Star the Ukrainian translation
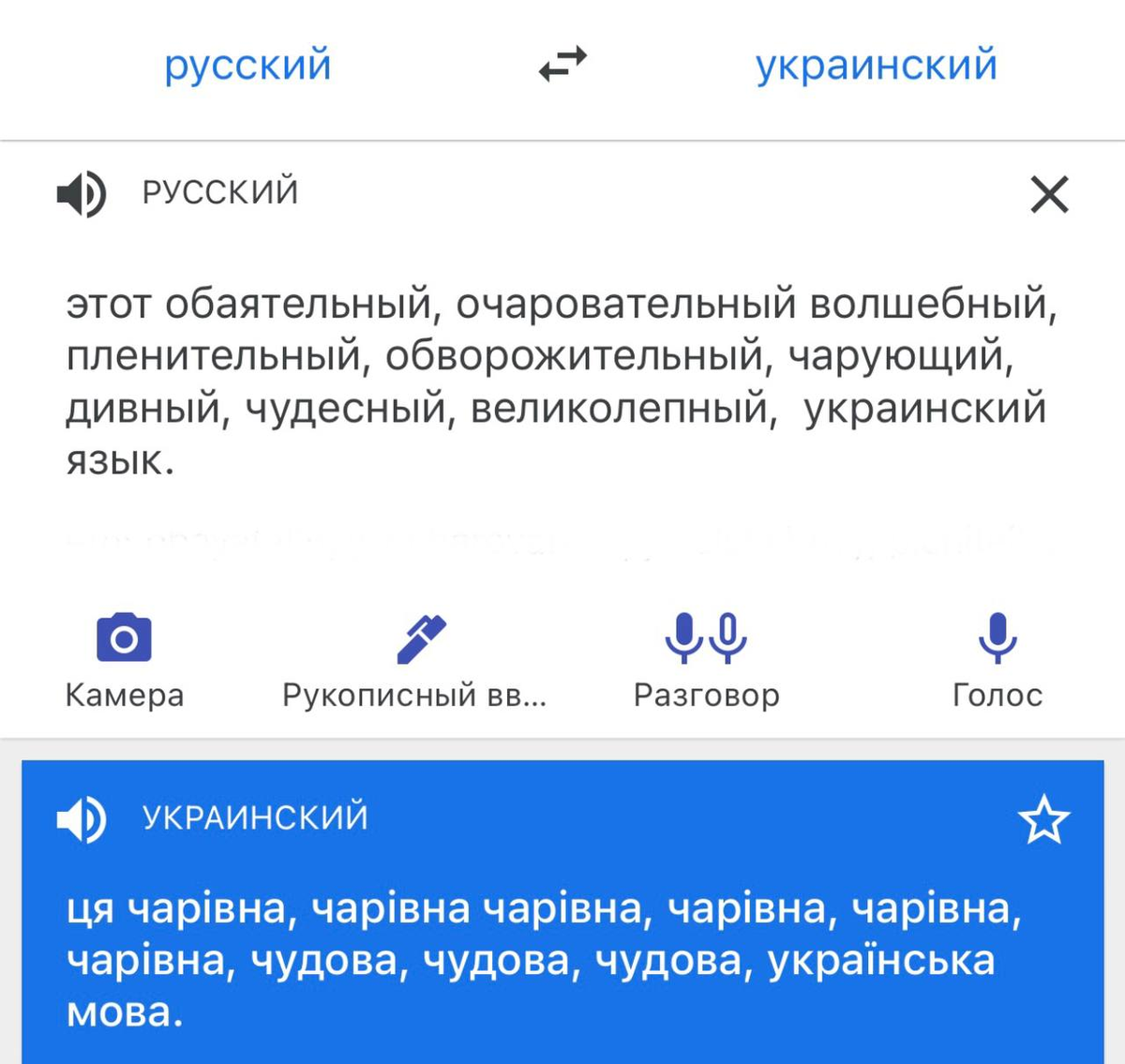1125x1064 pixels. pos(1043,820)
